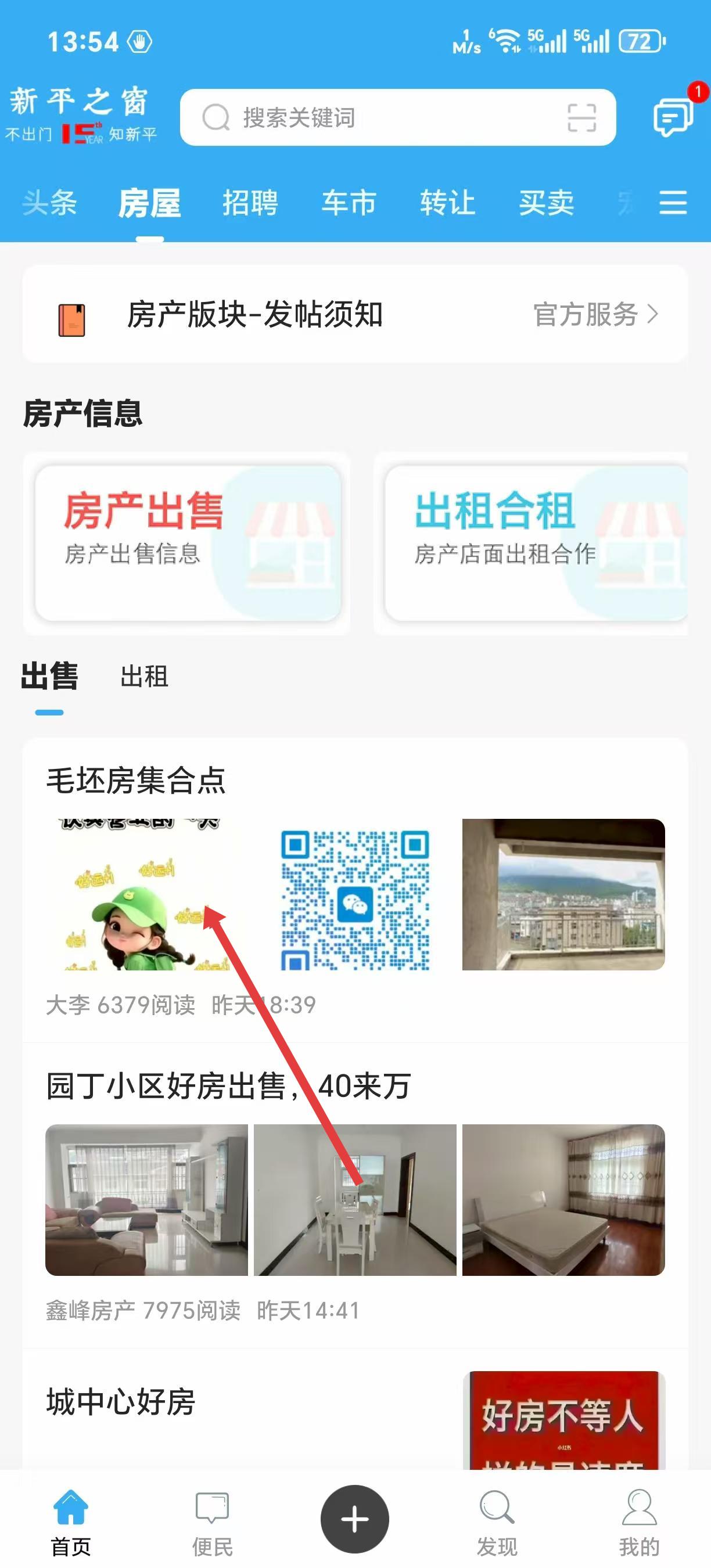Go to the 便民 bottom tab

point(213,1520)
